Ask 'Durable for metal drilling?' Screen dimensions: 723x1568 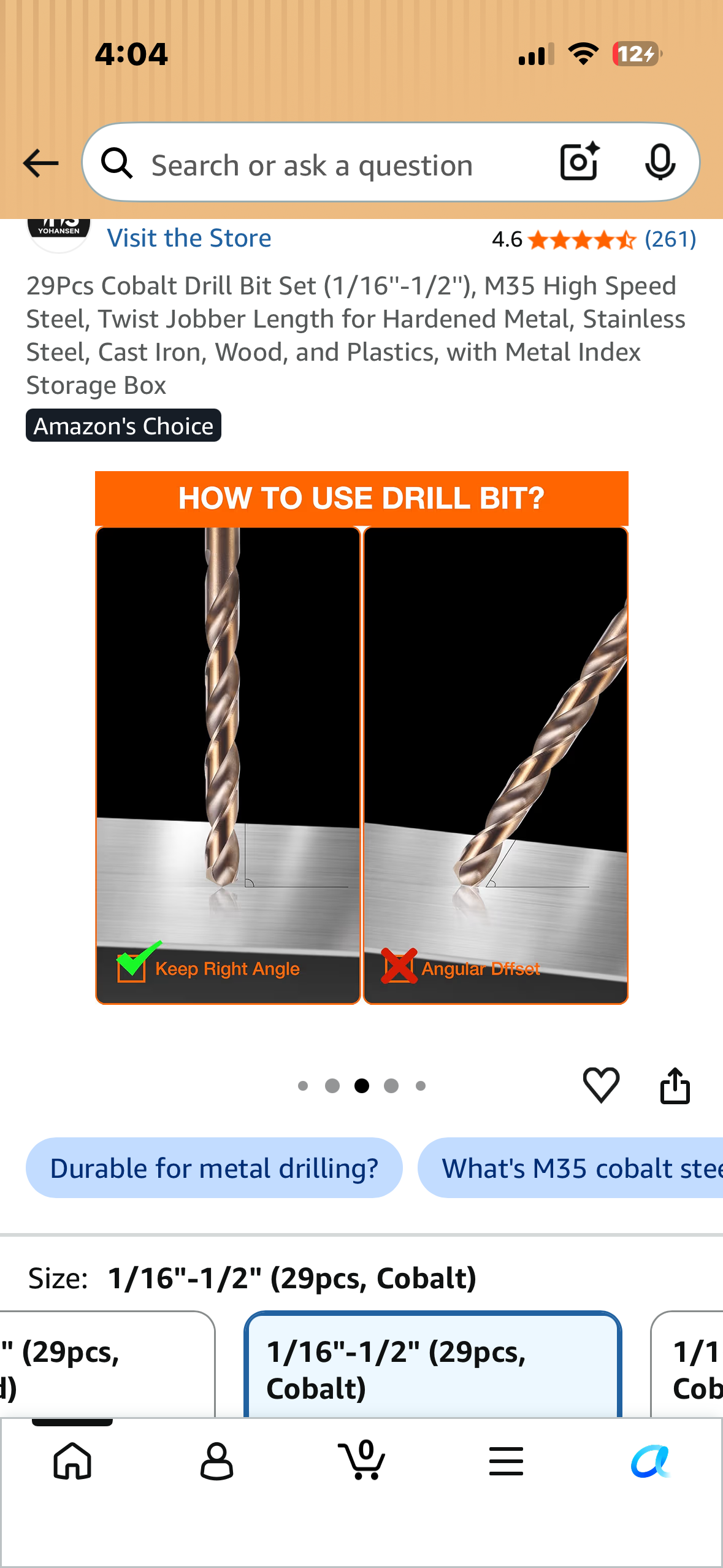click(x=214, y=1168)
